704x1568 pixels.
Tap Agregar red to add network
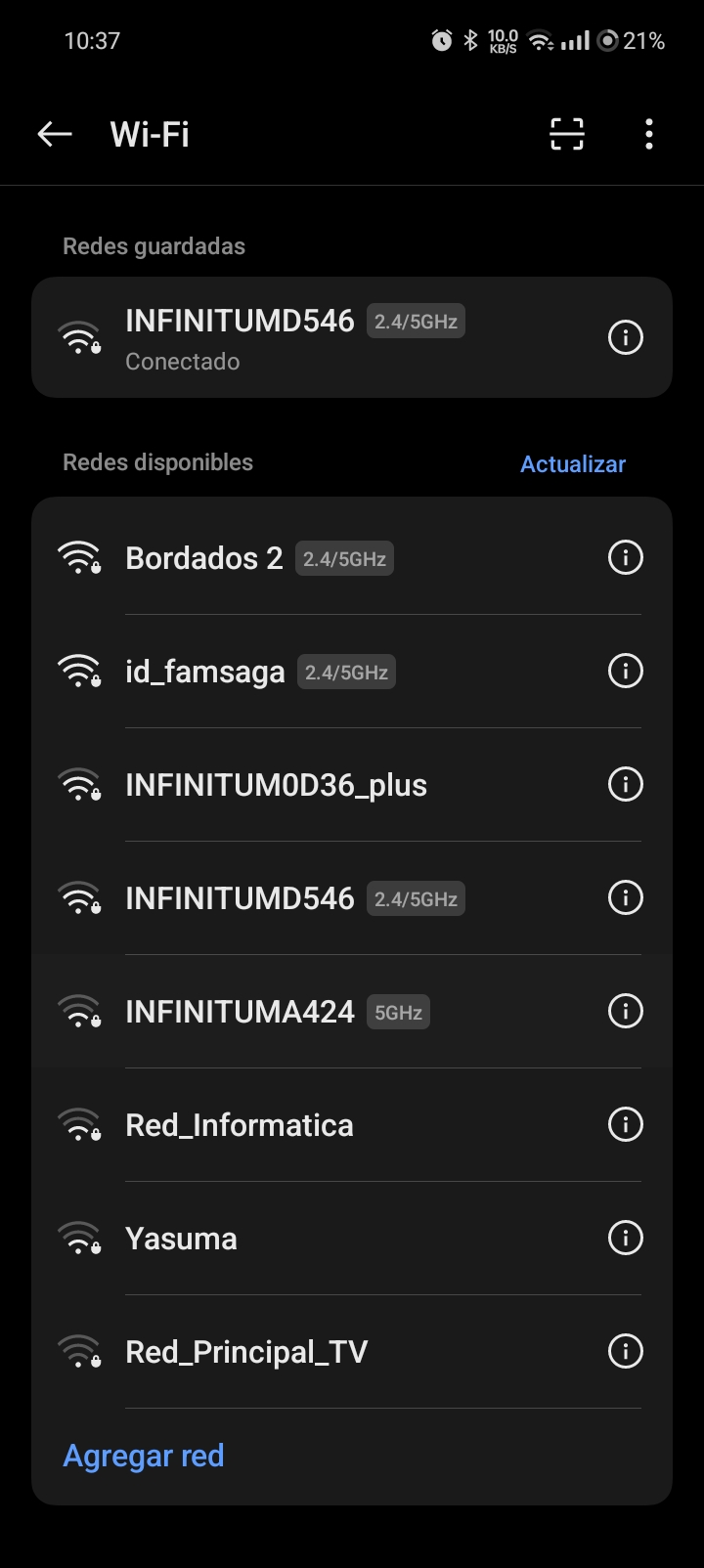click(144, 1456)
